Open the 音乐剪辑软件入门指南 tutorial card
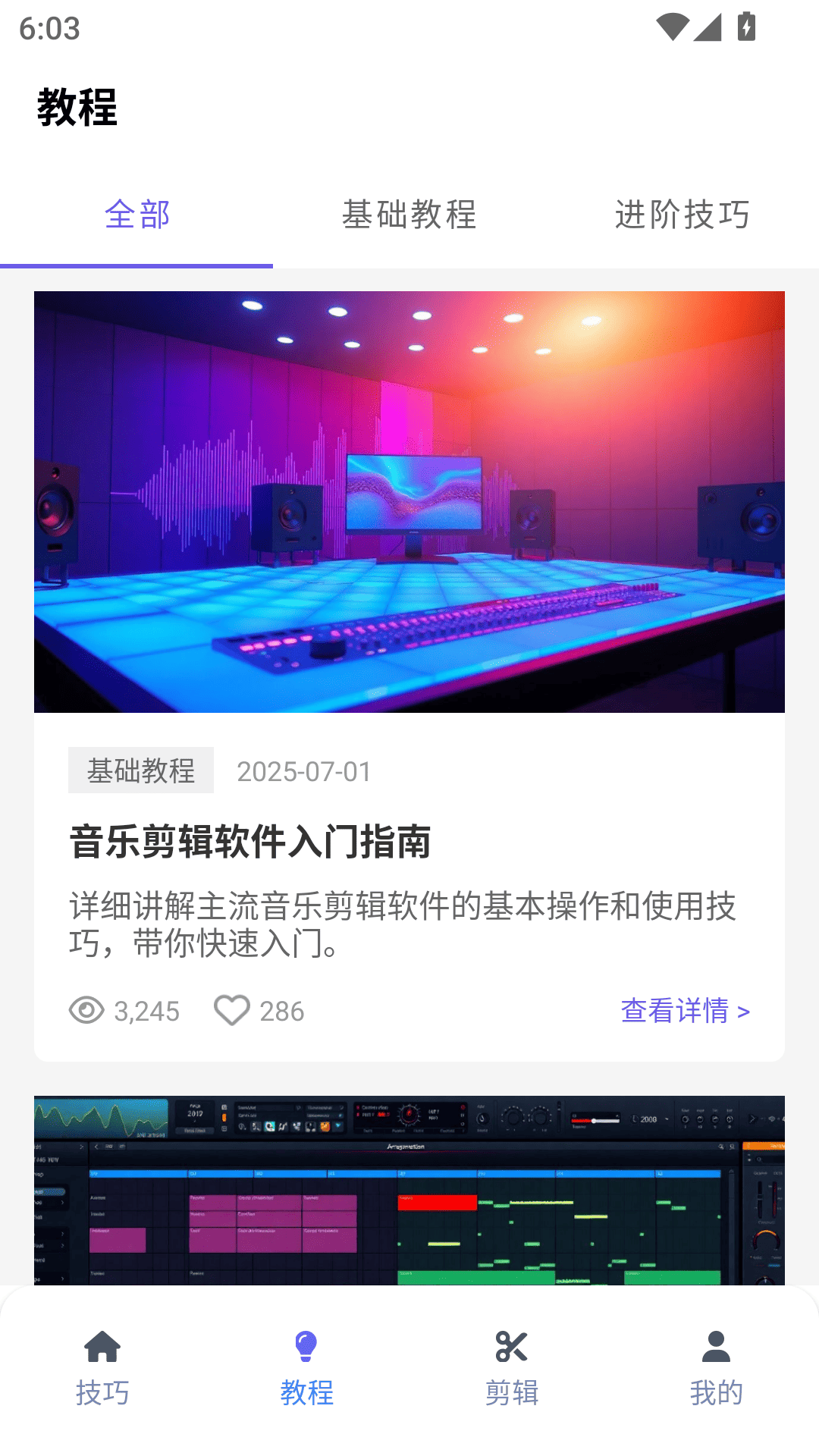This screenshot has height=1456, width=819. 250,842
